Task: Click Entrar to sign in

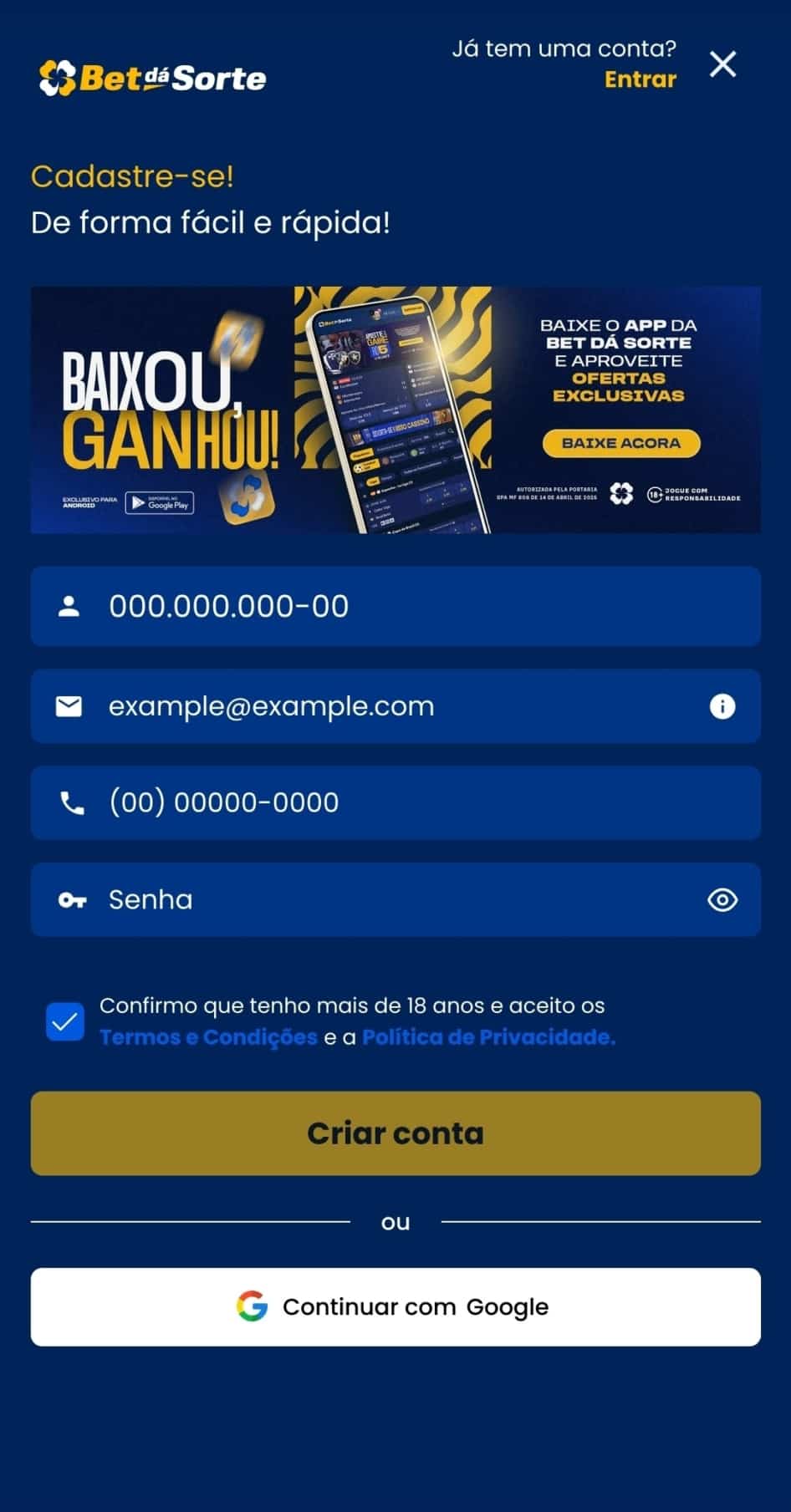Action: [640, 79]
